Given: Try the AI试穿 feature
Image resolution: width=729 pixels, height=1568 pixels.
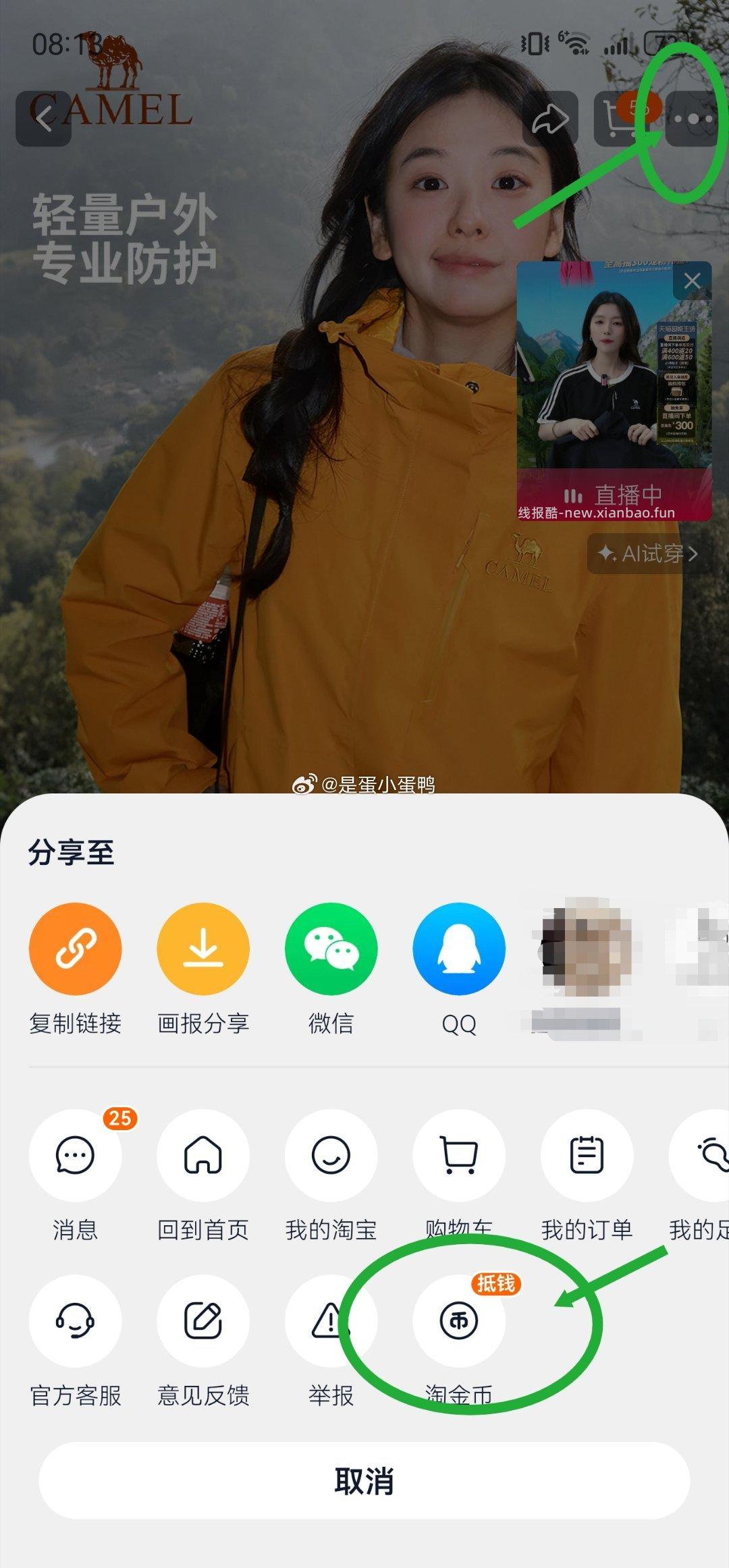Looking at the screenshot, I should (648, 554).
